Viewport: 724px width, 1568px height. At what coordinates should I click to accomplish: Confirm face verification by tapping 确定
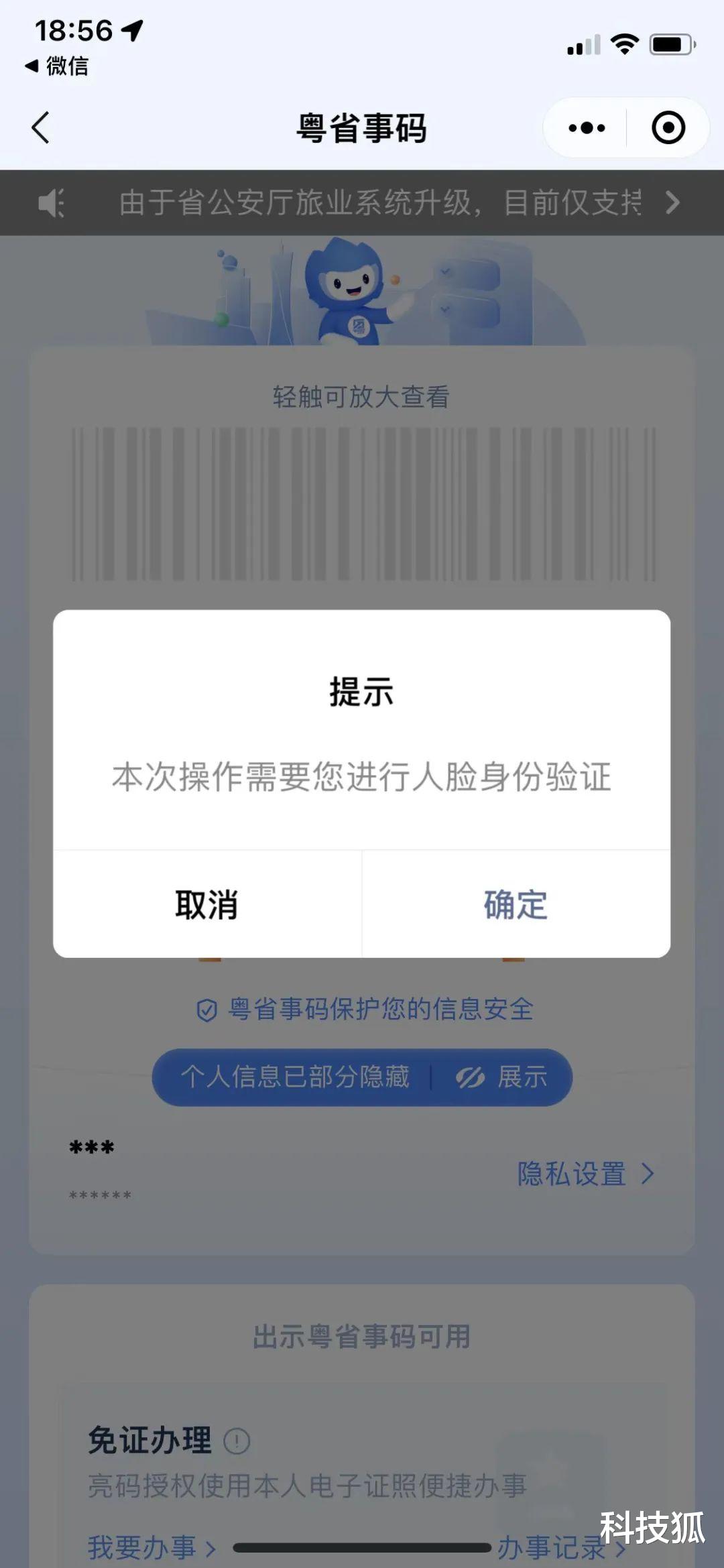pyautogui.click(x=516, y=906)
